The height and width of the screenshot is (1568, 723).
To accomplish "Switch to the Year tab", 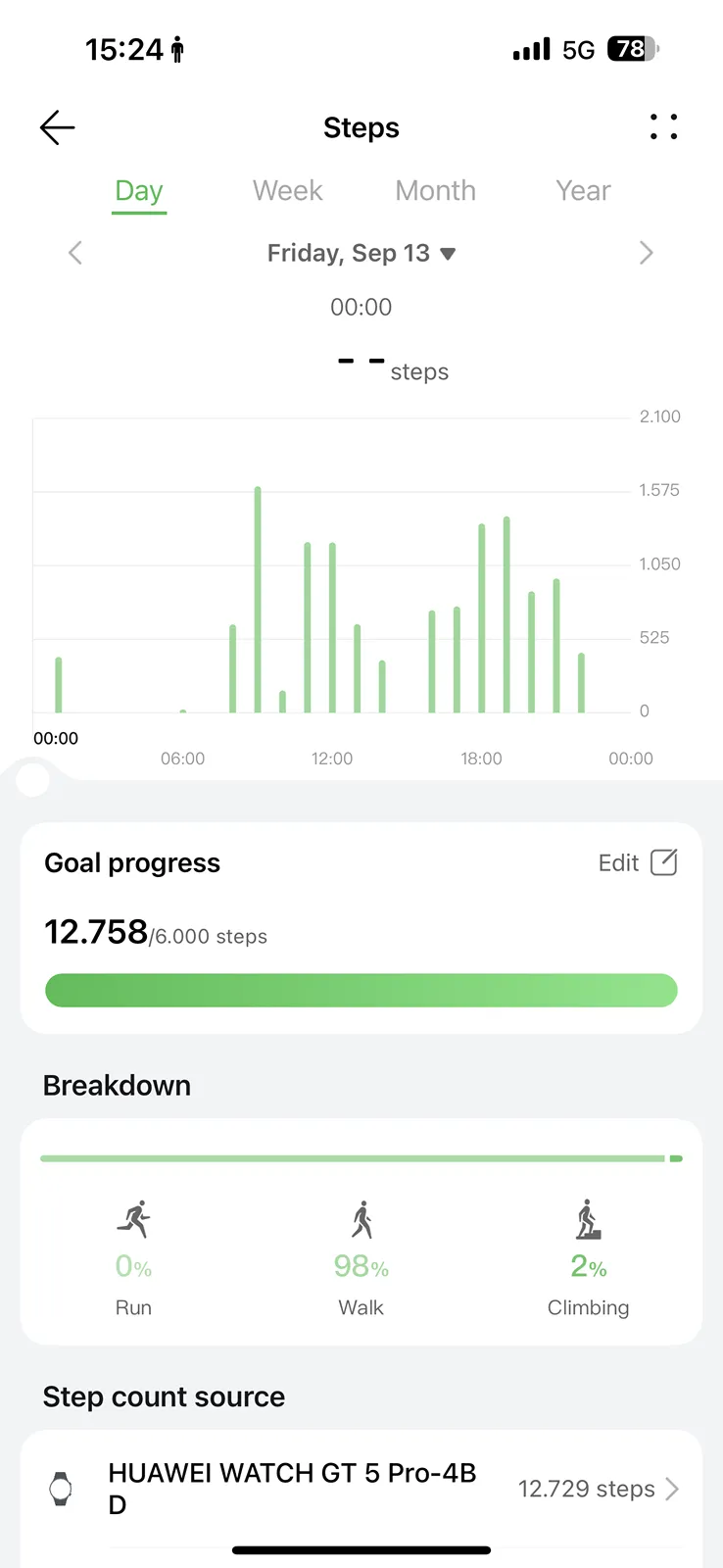I will tap(583, 191).
